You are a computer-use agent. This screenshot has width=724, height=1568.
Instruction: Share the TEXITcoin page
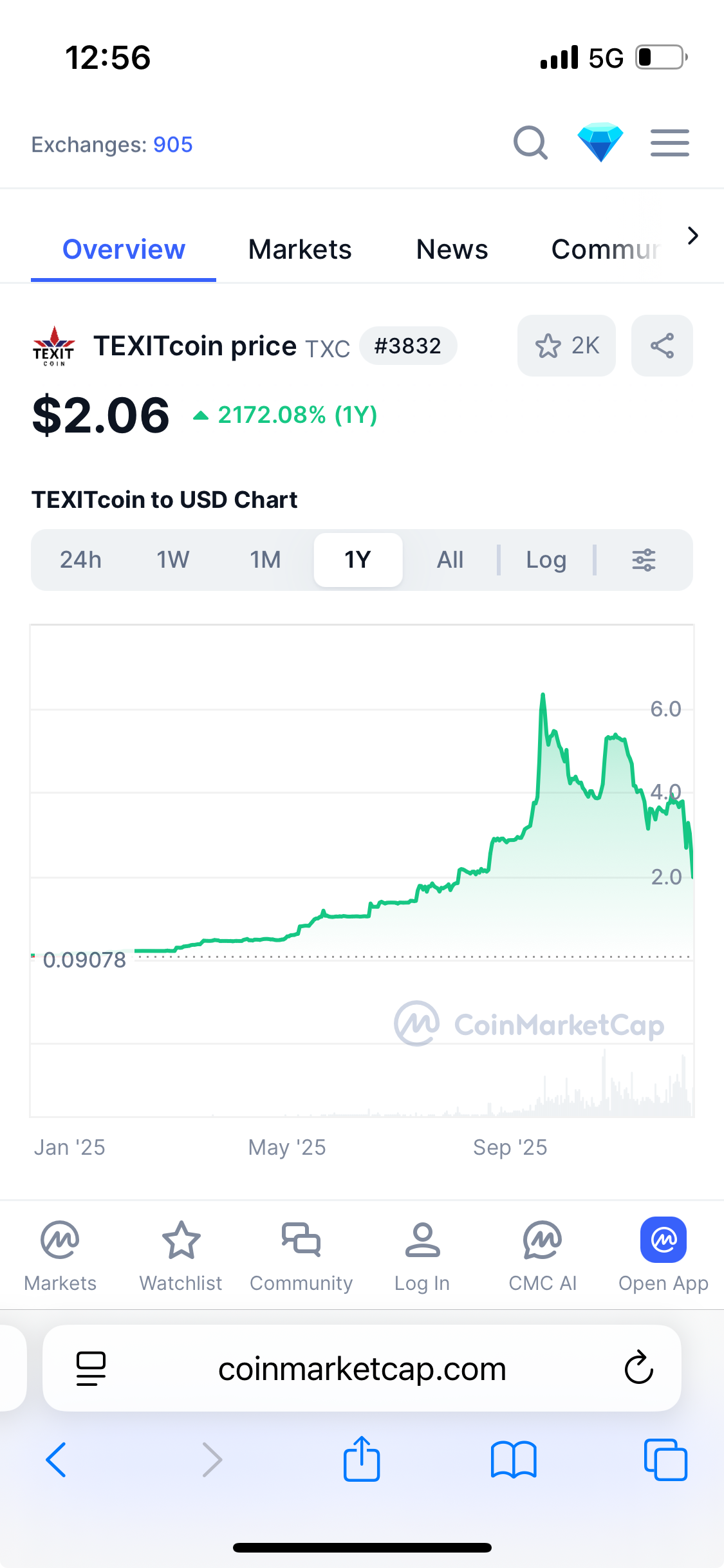662,346
